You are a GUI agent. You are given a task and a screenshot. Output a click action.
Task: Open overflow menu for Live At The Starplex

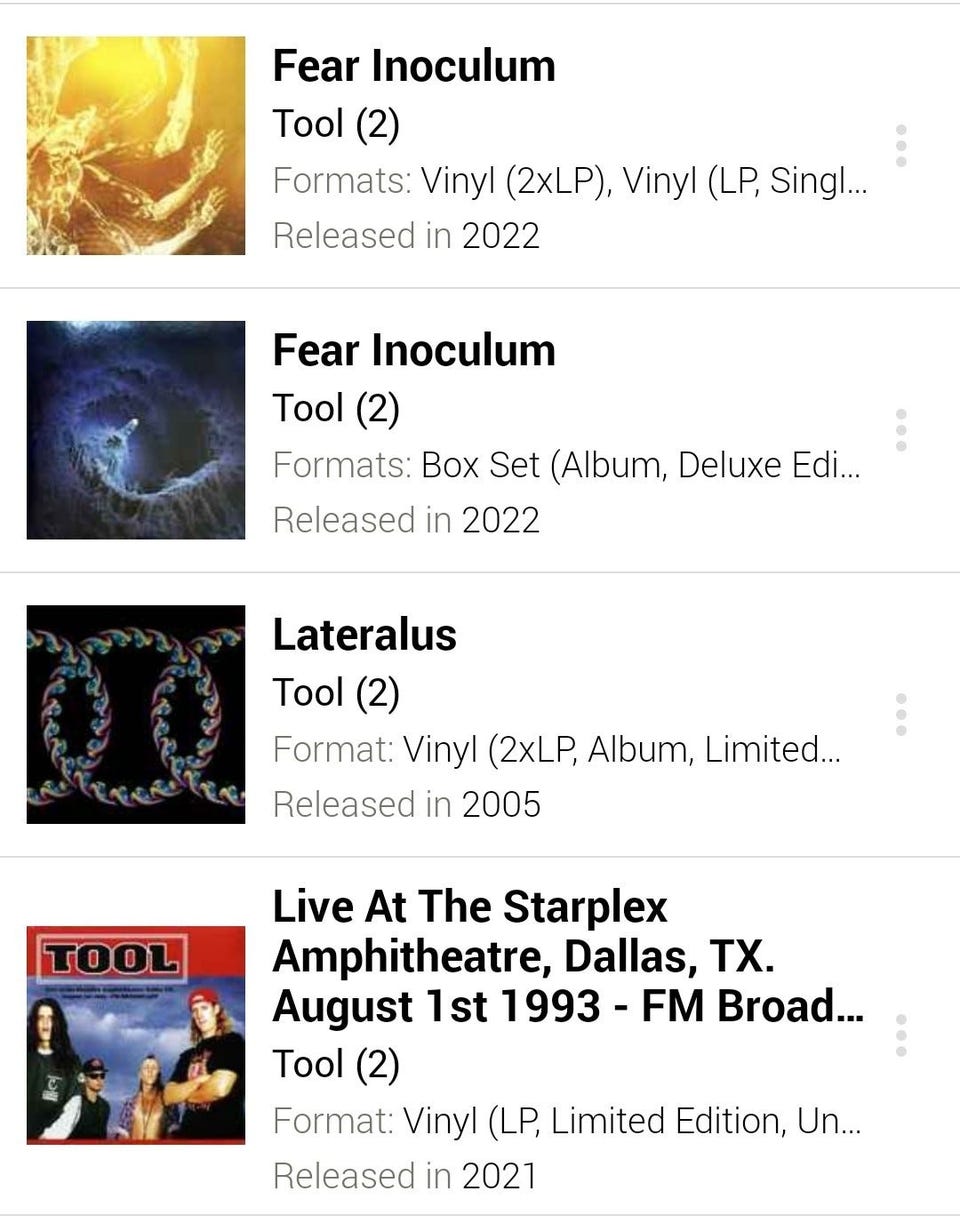(x=901, y=1035)
